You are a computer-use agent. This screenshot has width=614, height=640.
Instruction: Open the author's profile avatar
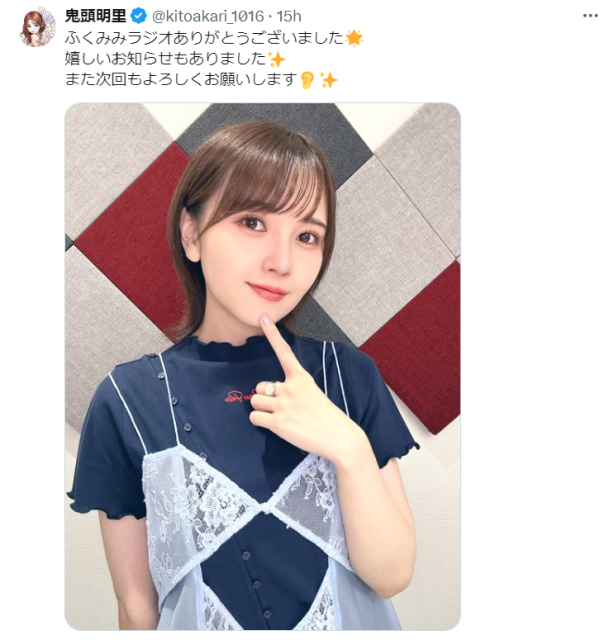click(38, 26)
